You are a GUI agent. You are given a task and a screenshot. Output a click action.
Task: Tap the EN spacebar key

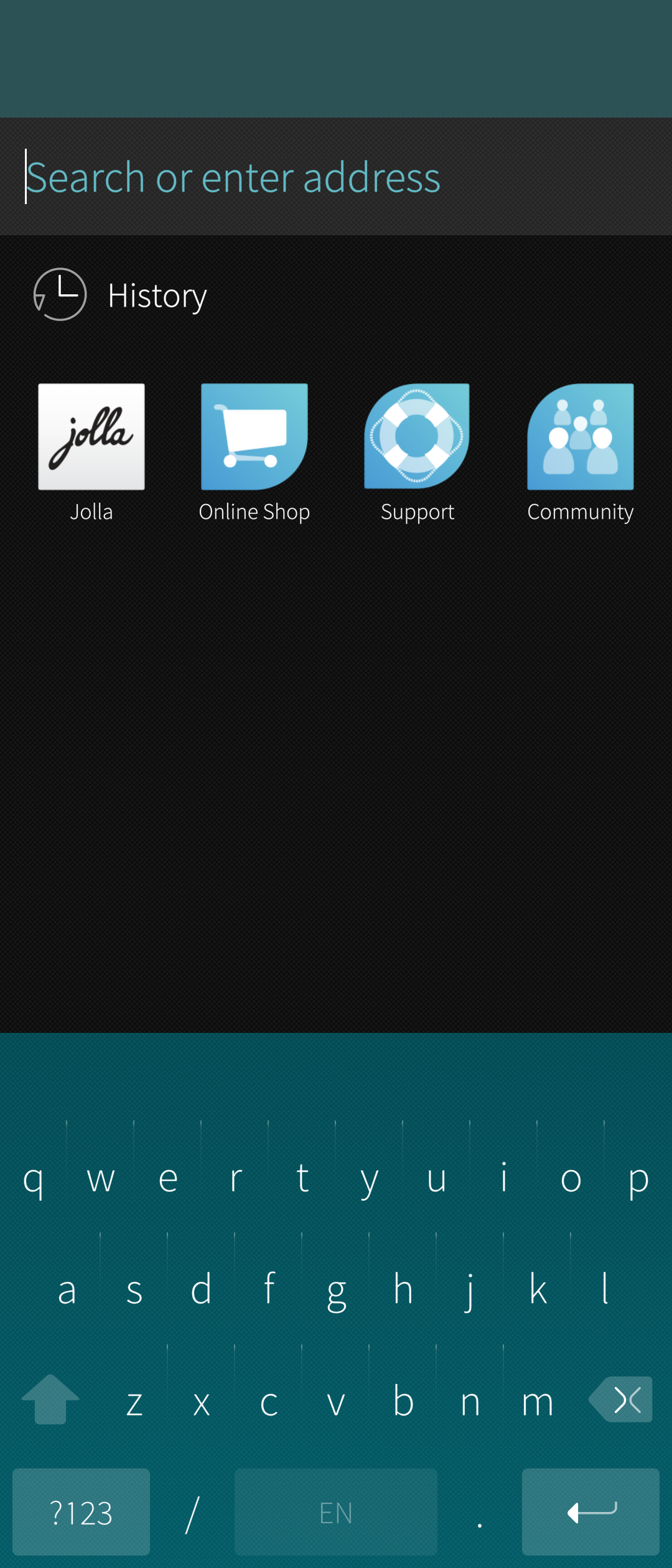pyautogui.click(x=336, y=1512)
